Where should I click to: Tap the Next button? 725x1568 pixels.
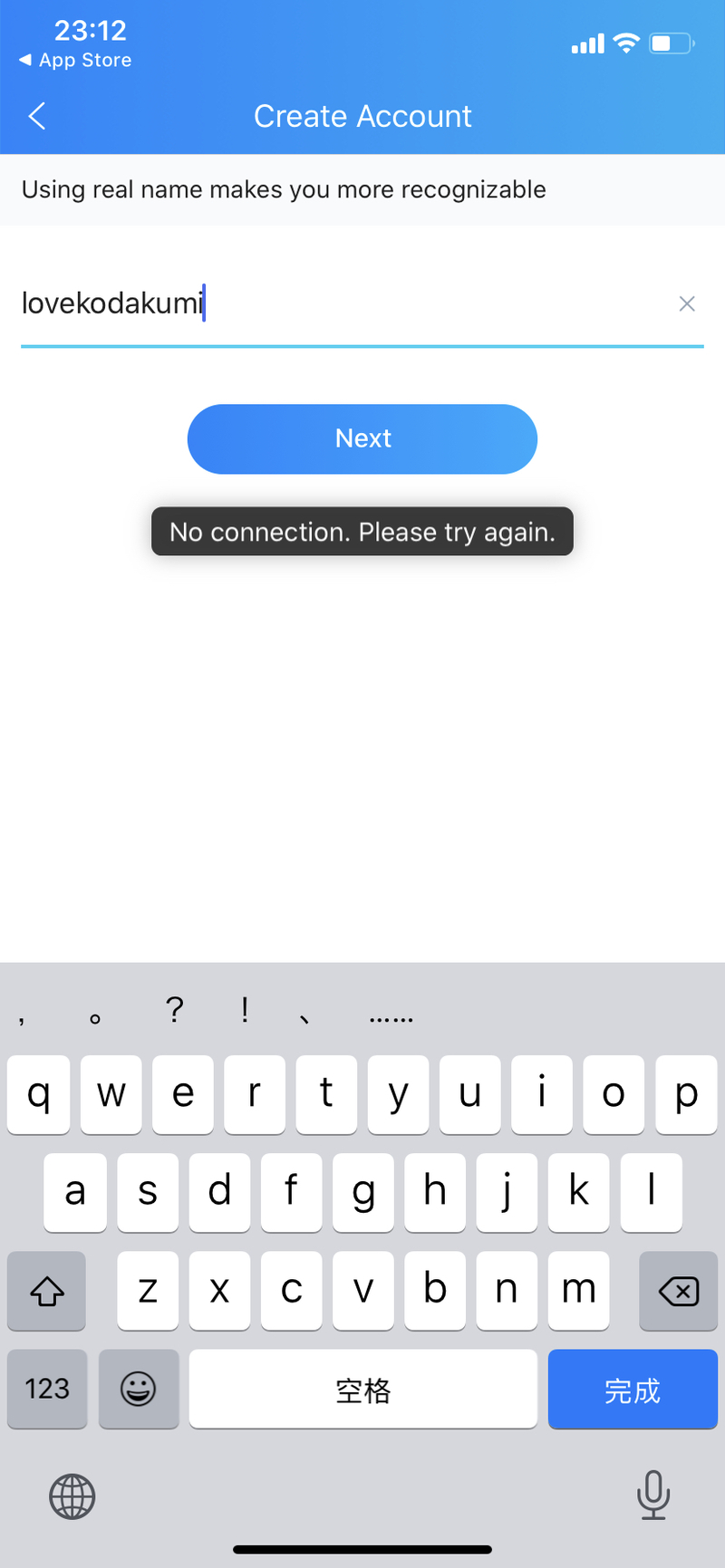[x=362, y=438]
